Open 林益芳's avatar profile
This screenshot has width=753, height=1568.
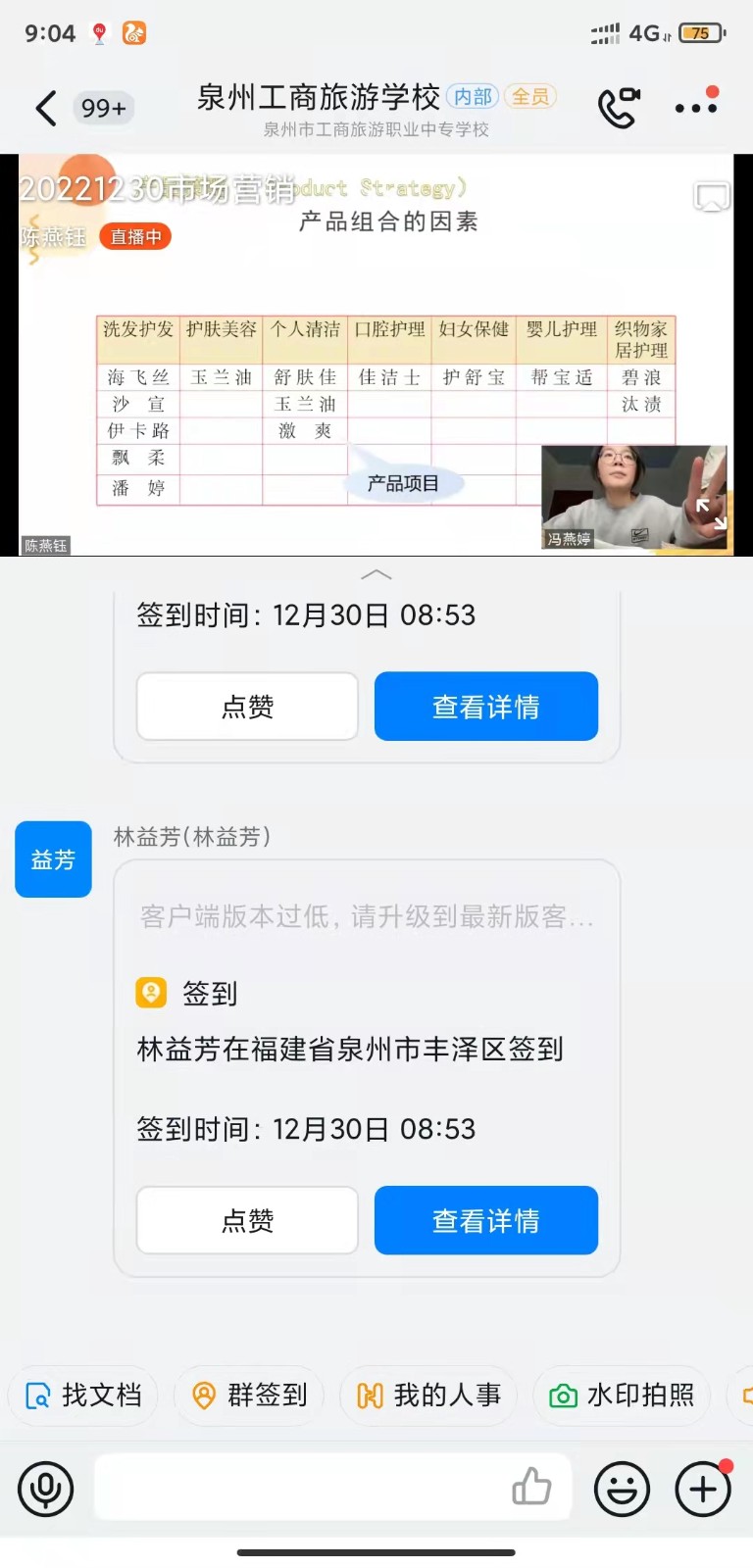[x=53, y=859]
